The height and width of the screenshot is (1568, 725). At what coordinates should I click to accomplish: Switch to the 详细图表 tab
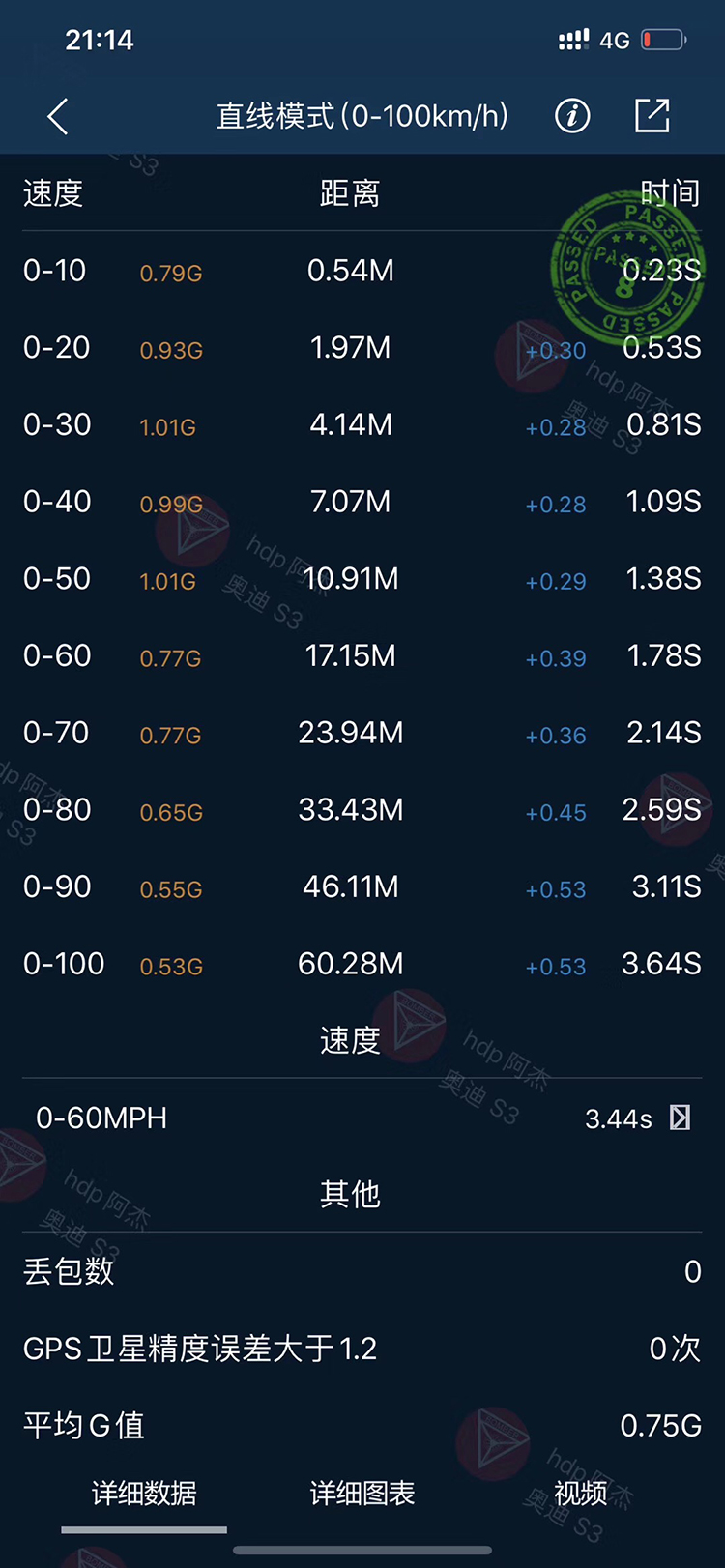[362, 1494]
